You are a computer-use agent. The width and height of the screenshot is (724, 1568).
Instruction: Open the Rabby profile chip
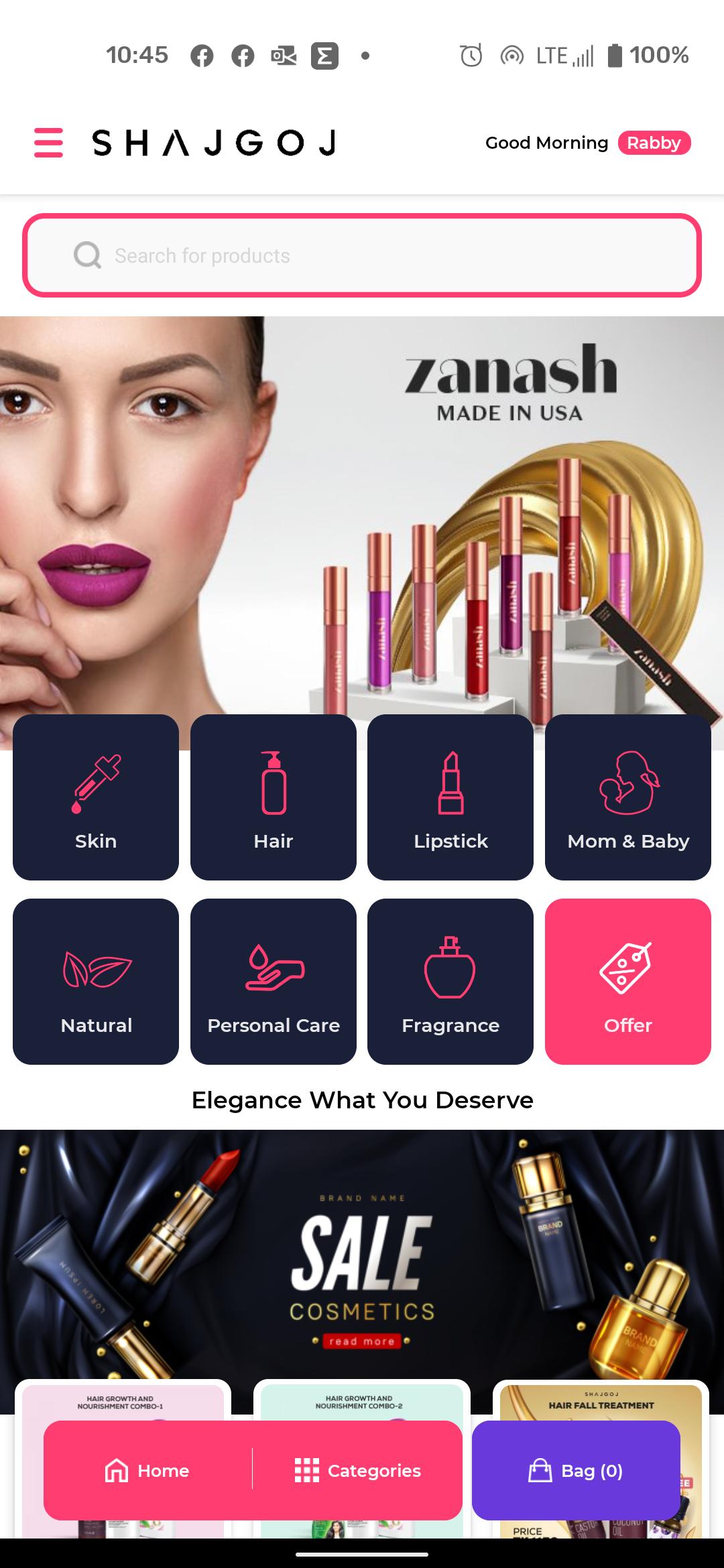[x=654, y=143]
